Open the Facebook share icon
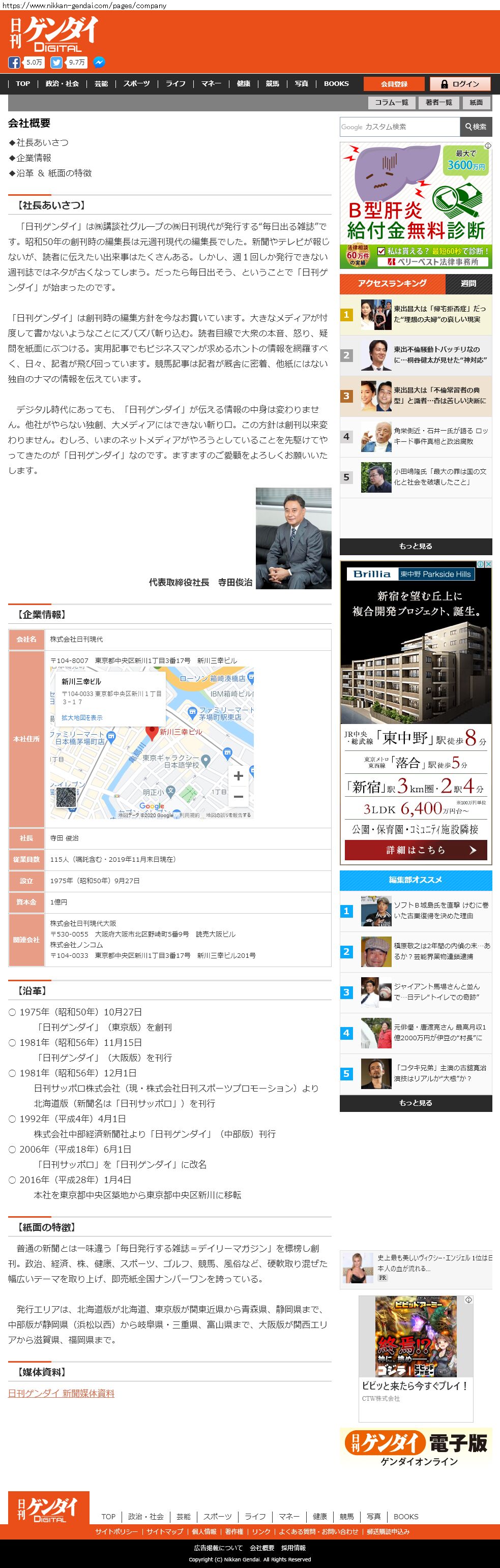 [14, 62]
